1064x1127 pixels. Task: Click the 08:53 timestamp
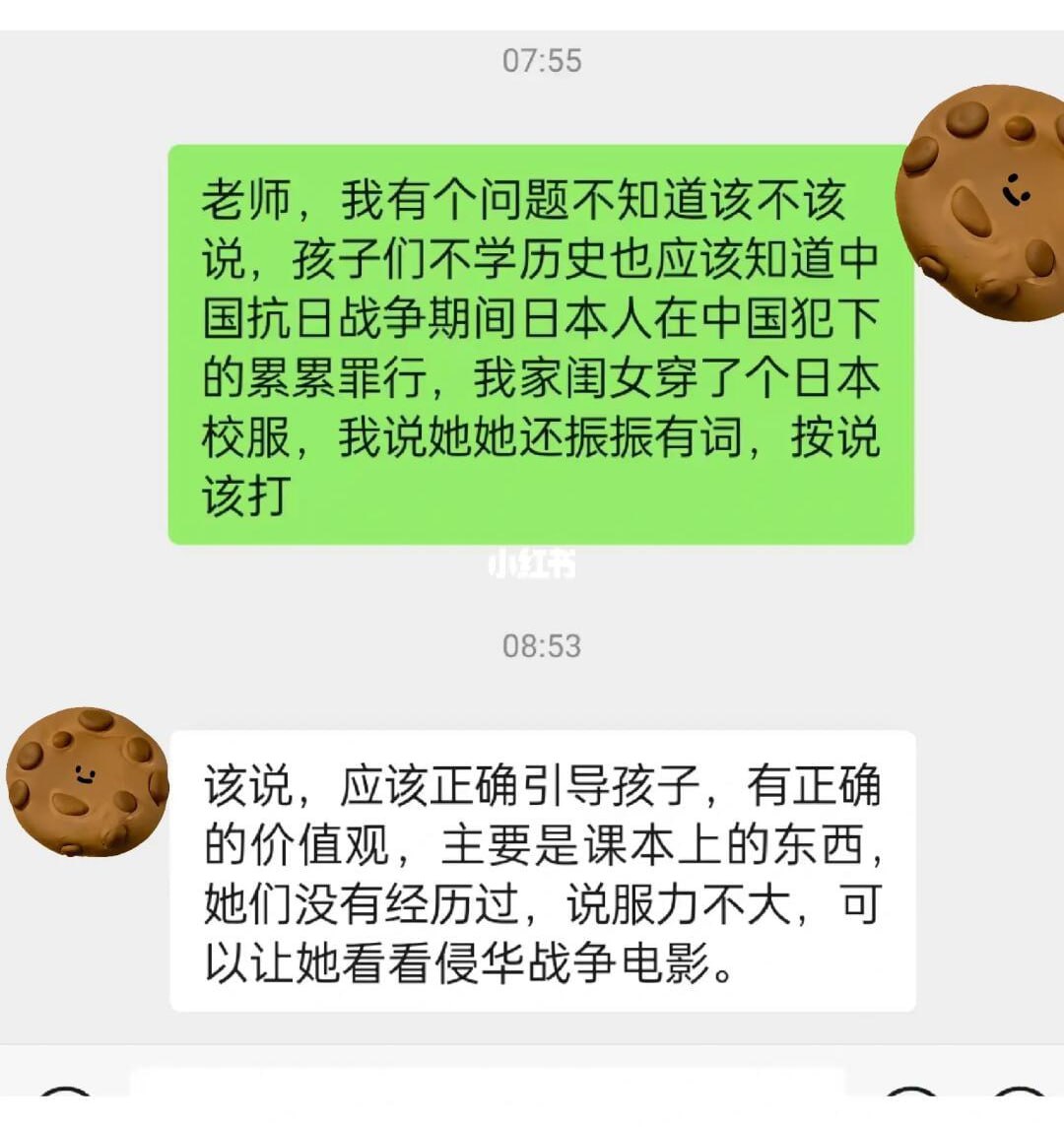pos(541,646)
